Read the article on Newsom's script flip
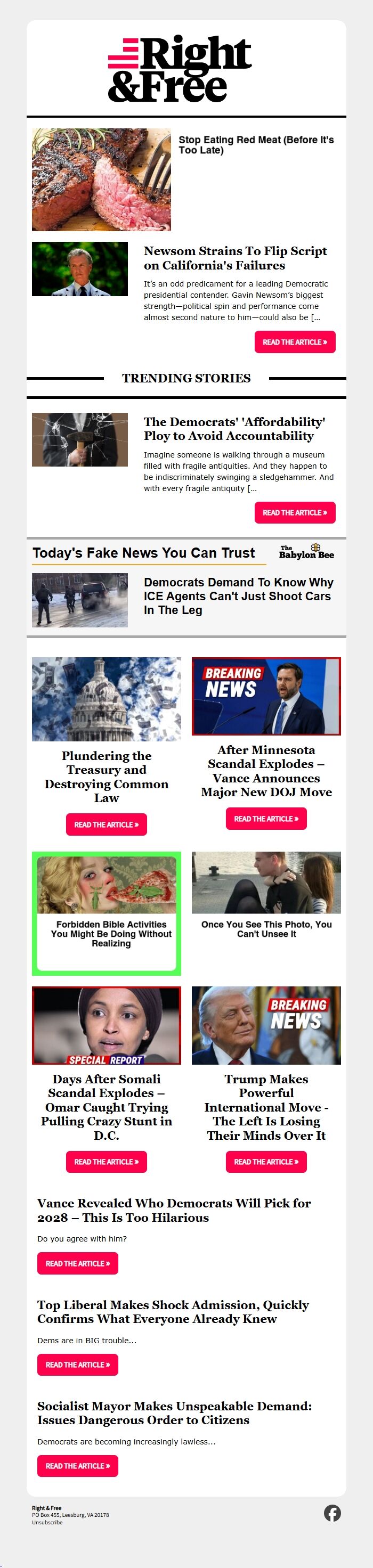The height and width of the screenshot is (1568, 373). [x=294, y=342]
